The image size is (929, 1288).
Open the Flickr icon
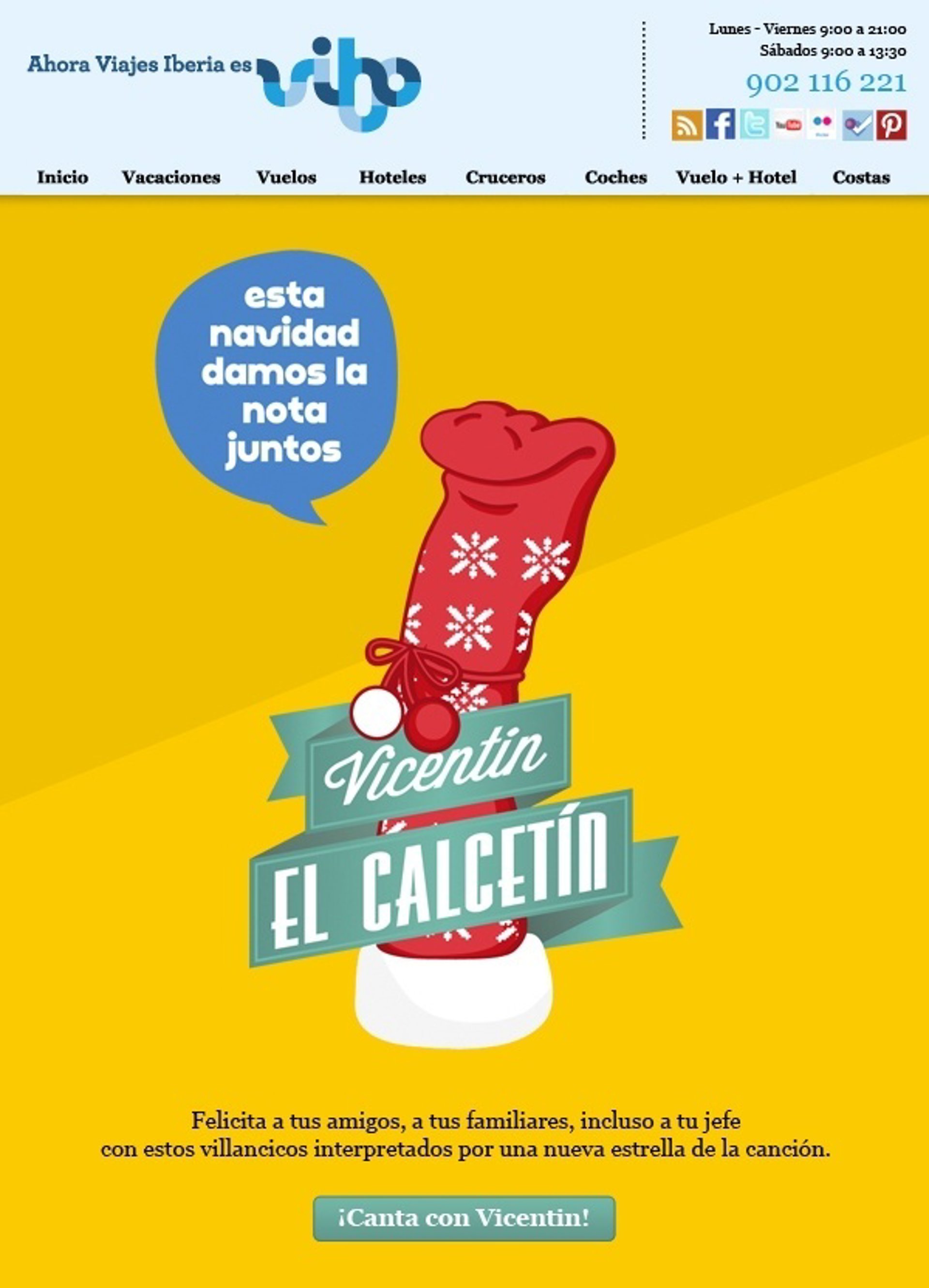pyautogui.click(x=822, y=125)
